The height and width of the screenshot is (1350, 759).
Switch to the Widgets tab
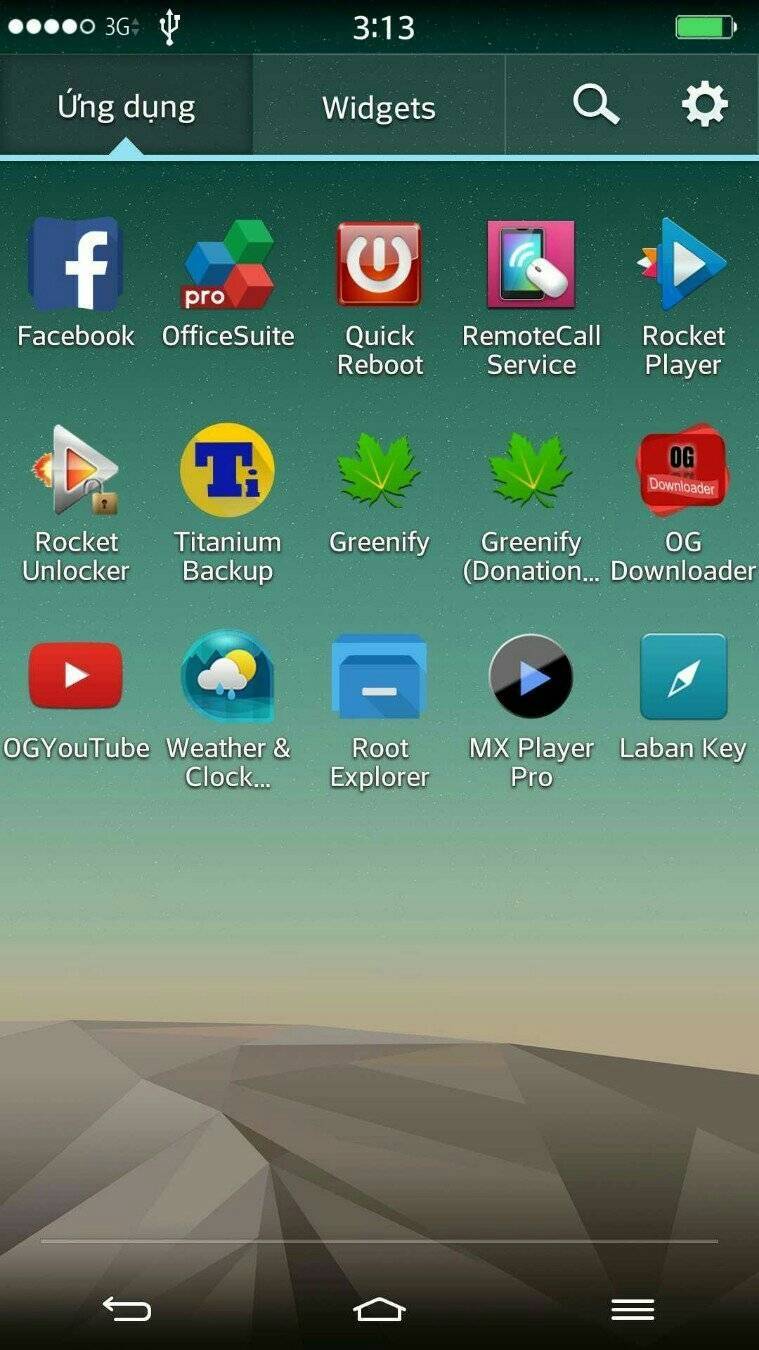coord(378,107)
